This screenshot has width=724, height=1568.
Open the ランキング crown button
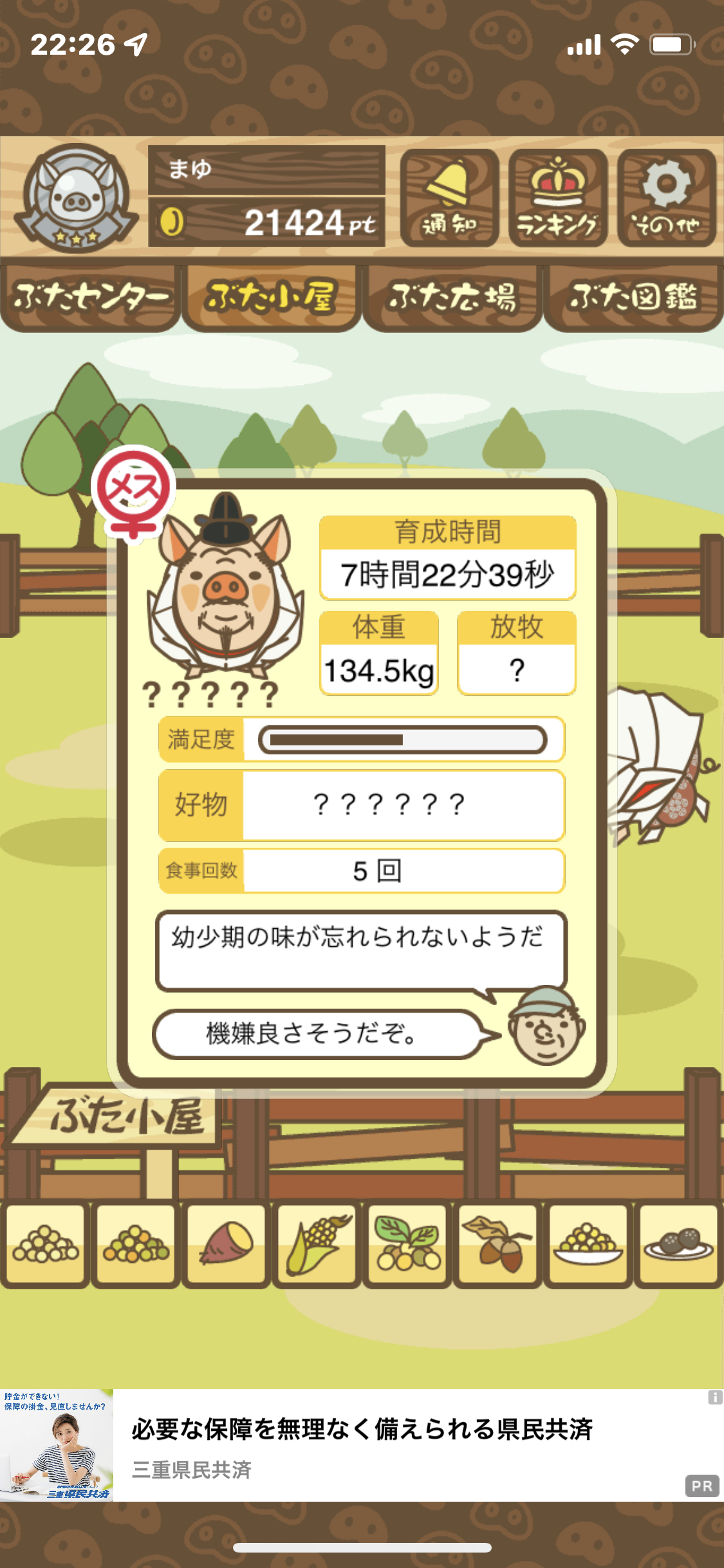pyautogui.click(x=557, y=198)
